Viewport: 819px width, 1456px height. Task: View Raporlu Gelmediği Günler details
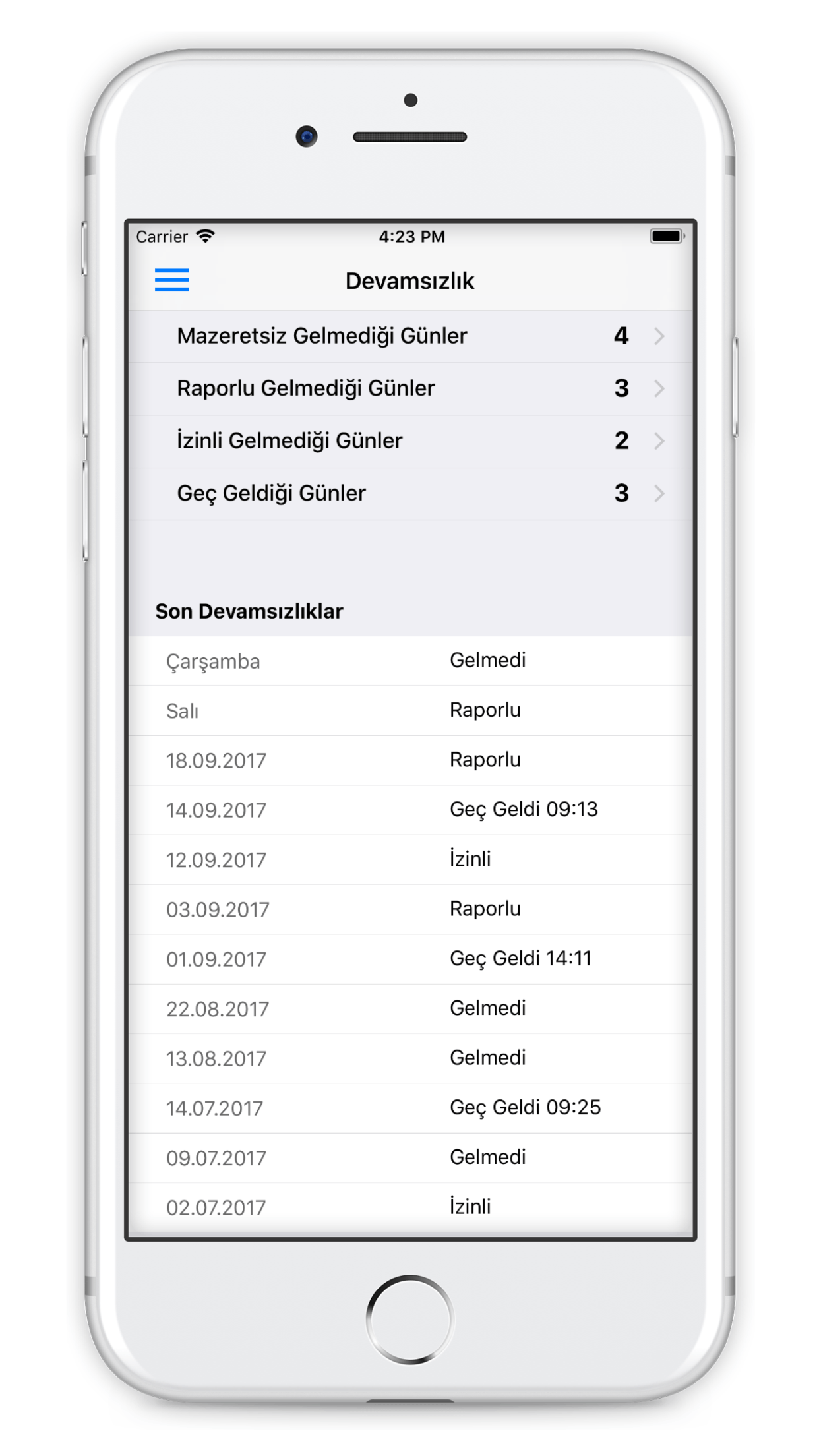click(409, 388)
